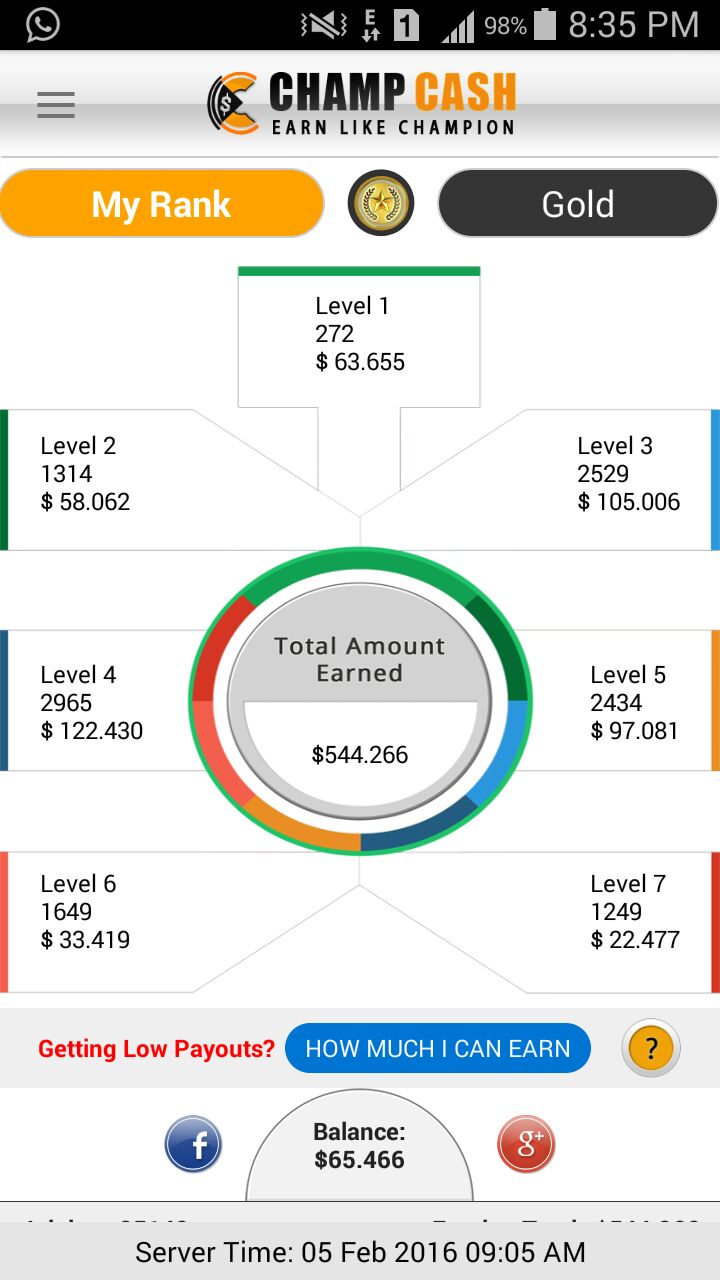Screen dimensions: 720x1280
Task: Tap the Balance $65.466 semicircle
Action: pyautogui.click(x=359, y=1146)
